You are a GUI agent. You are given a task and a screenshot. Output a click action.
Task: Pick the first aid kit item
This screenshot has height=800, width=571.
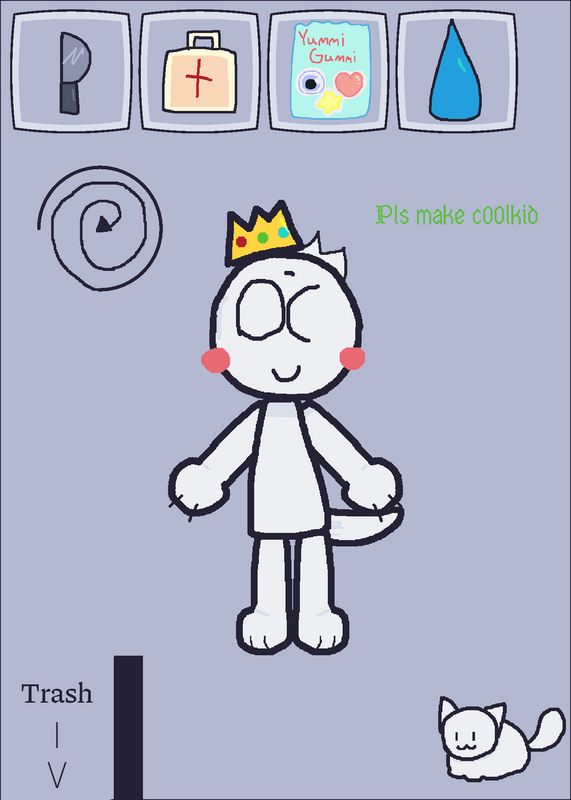point(200,71)
